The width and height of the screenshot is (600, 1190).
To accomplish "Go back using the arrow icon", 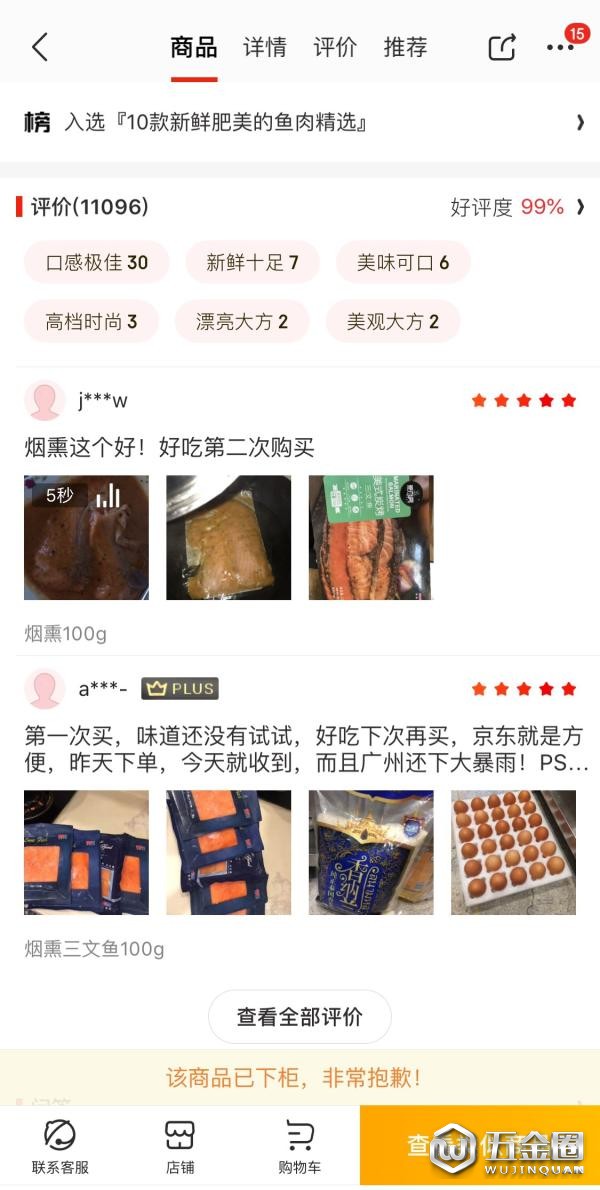I will click(40, 47).
